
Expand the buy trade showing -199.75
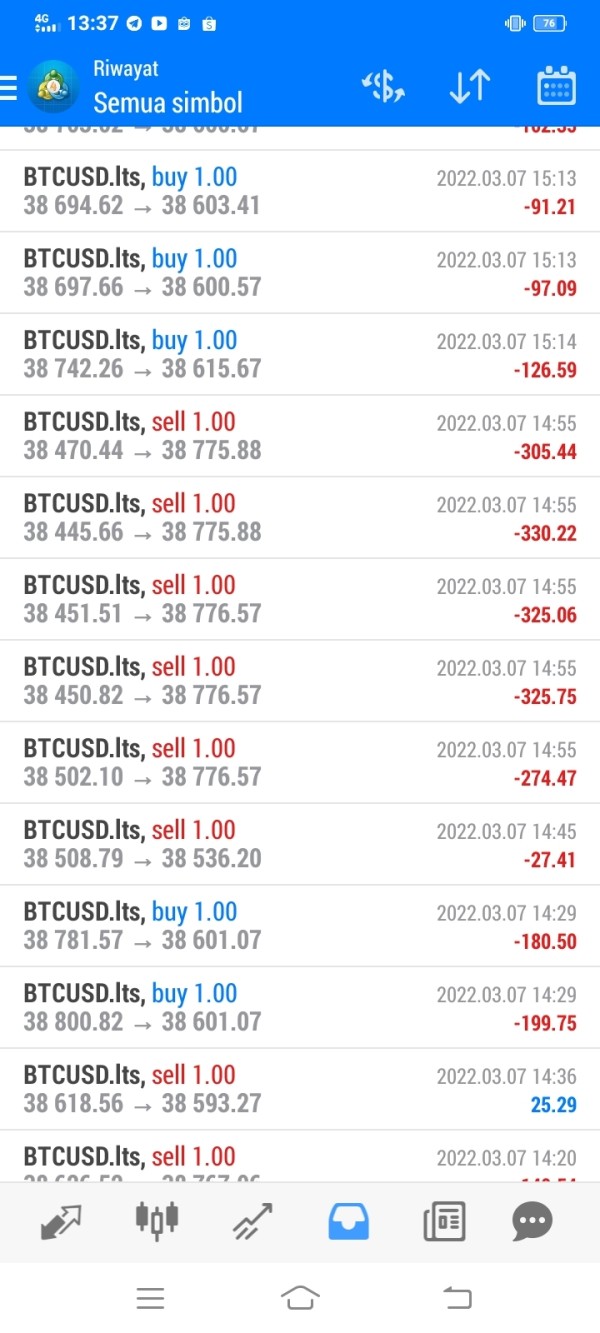pos(300,1008)
